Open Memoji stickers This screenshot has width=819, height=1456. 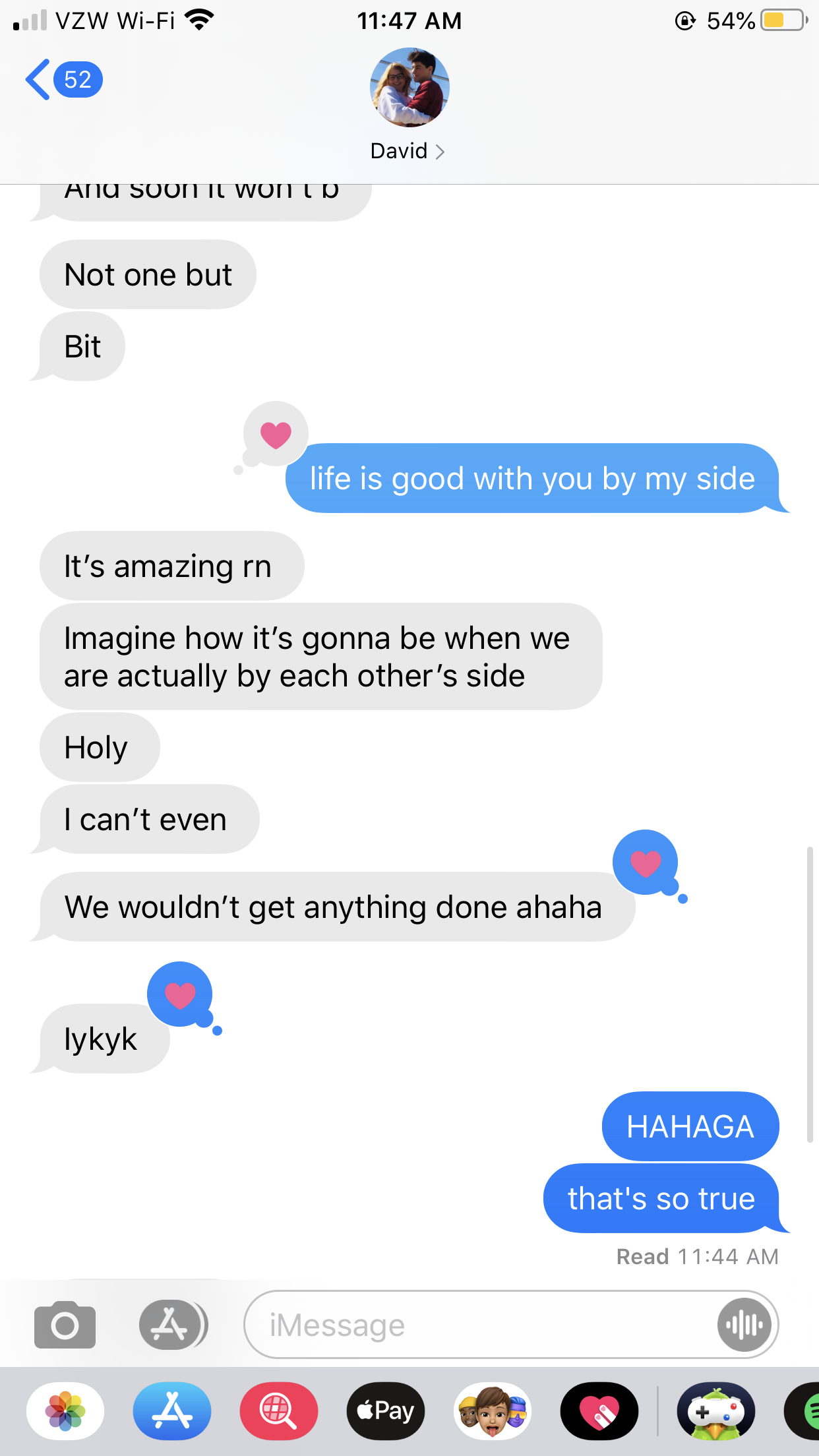(493, 1411)
